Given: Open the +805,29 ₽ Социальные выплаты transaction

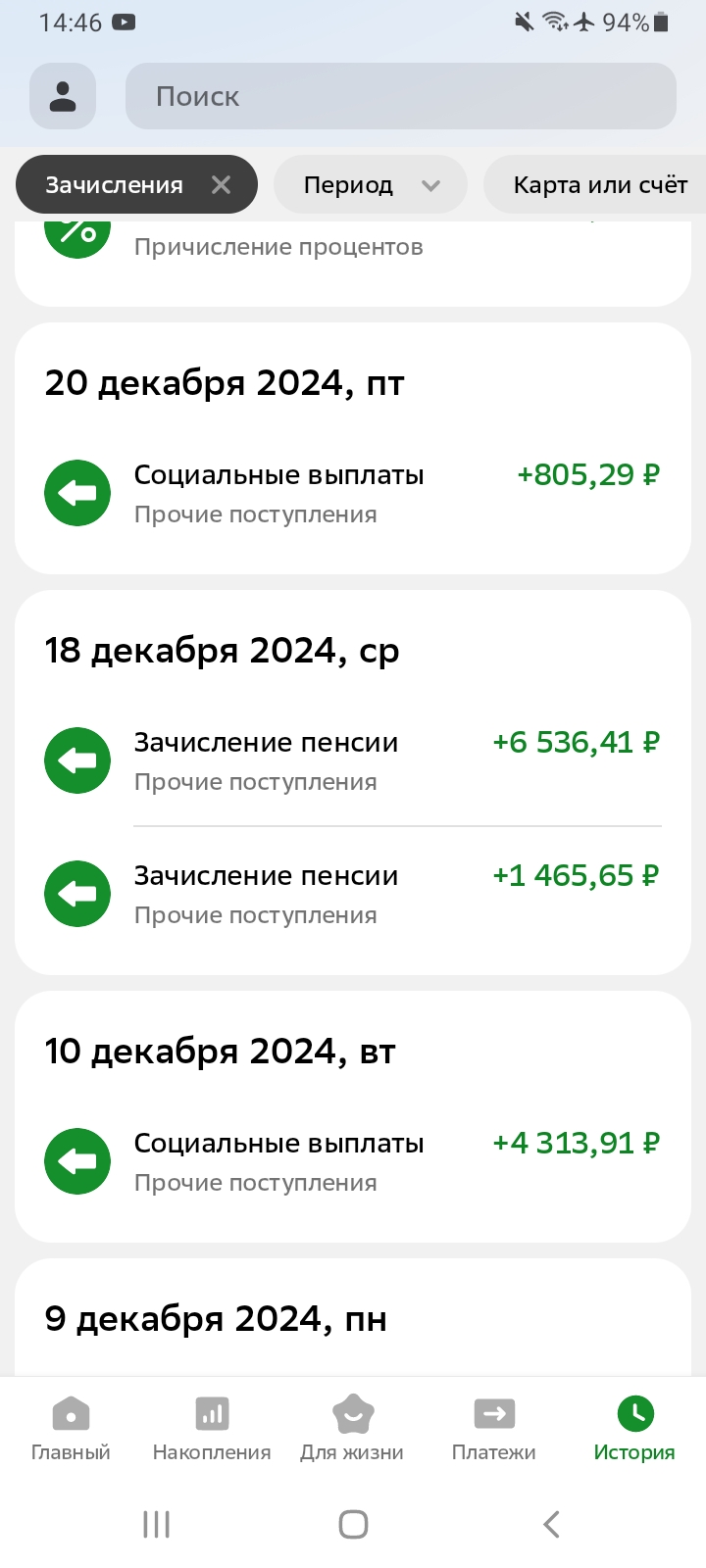Looking at the screenshot, I should [353, 494].
